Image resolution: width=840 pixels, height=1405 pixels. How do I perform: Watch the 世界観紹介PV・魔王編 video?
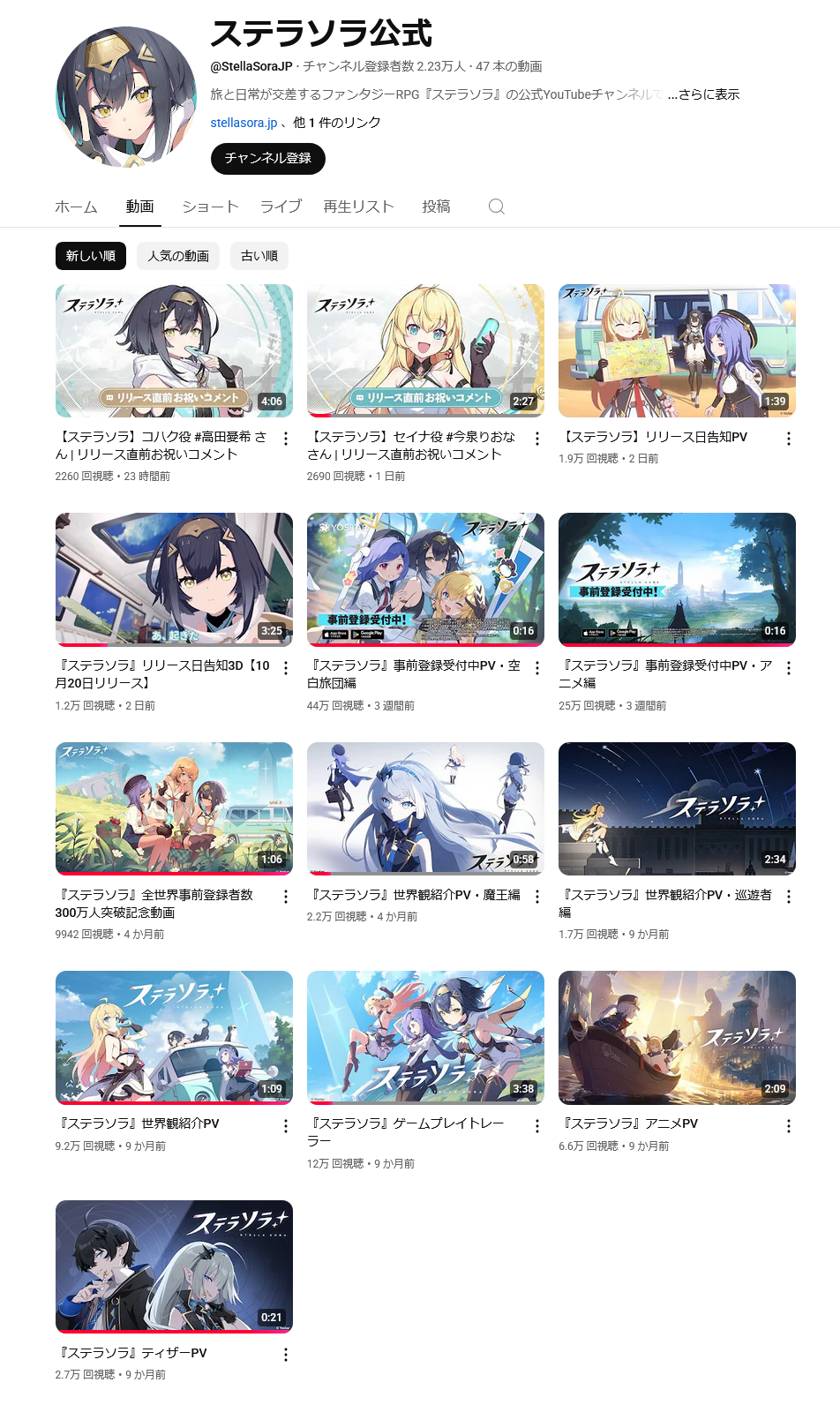click(x=425, y=808)
